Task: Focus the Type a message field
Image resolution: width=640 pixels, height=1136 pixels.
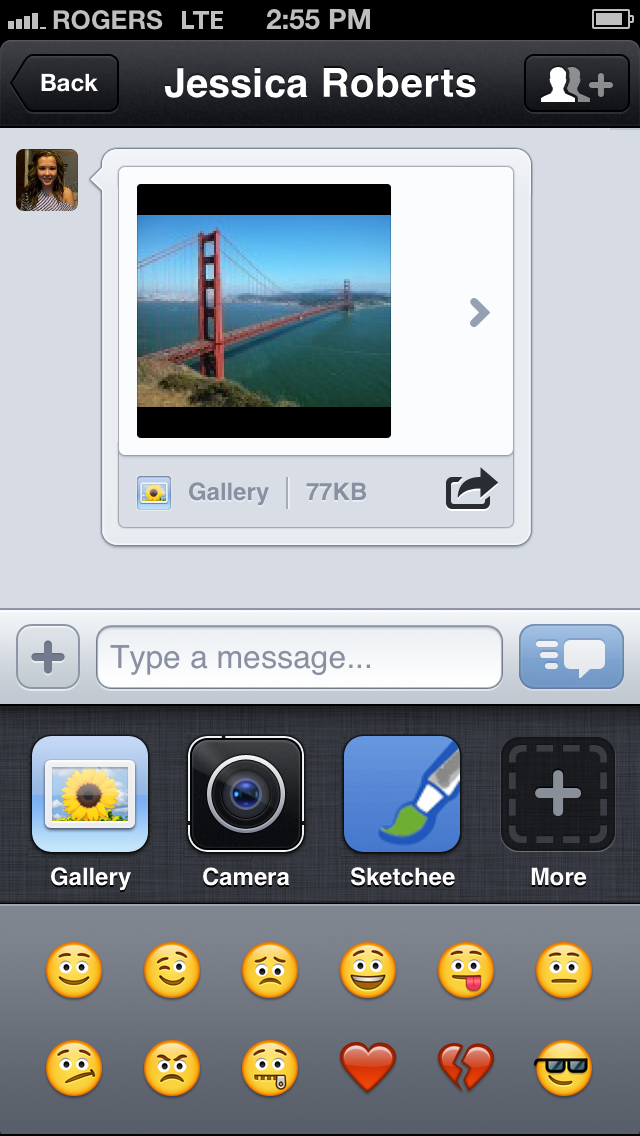Action: click(299, 657)
